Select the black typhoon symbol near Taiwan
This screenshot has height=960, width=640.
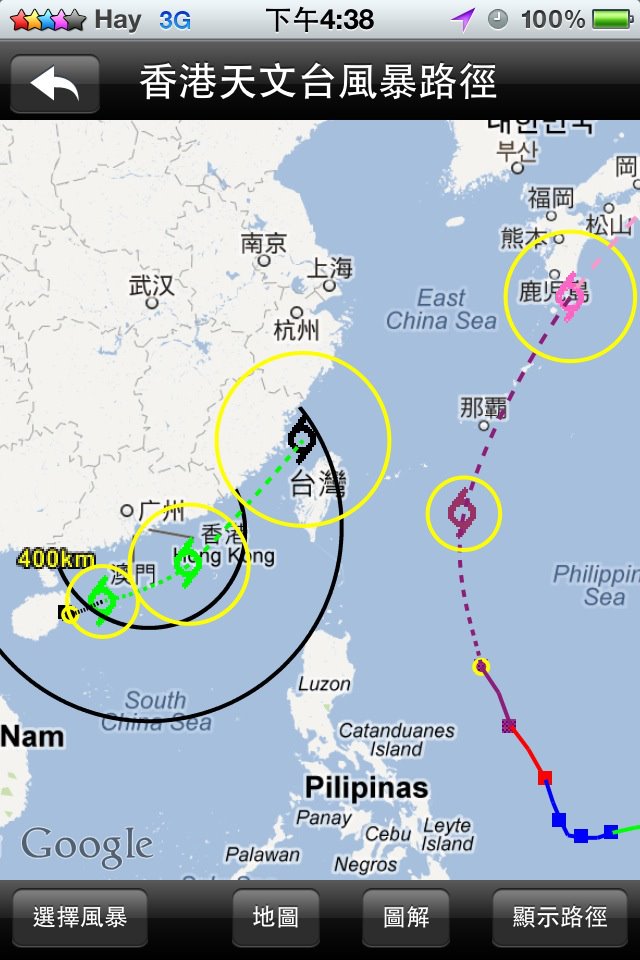click(x=302, y=437)
